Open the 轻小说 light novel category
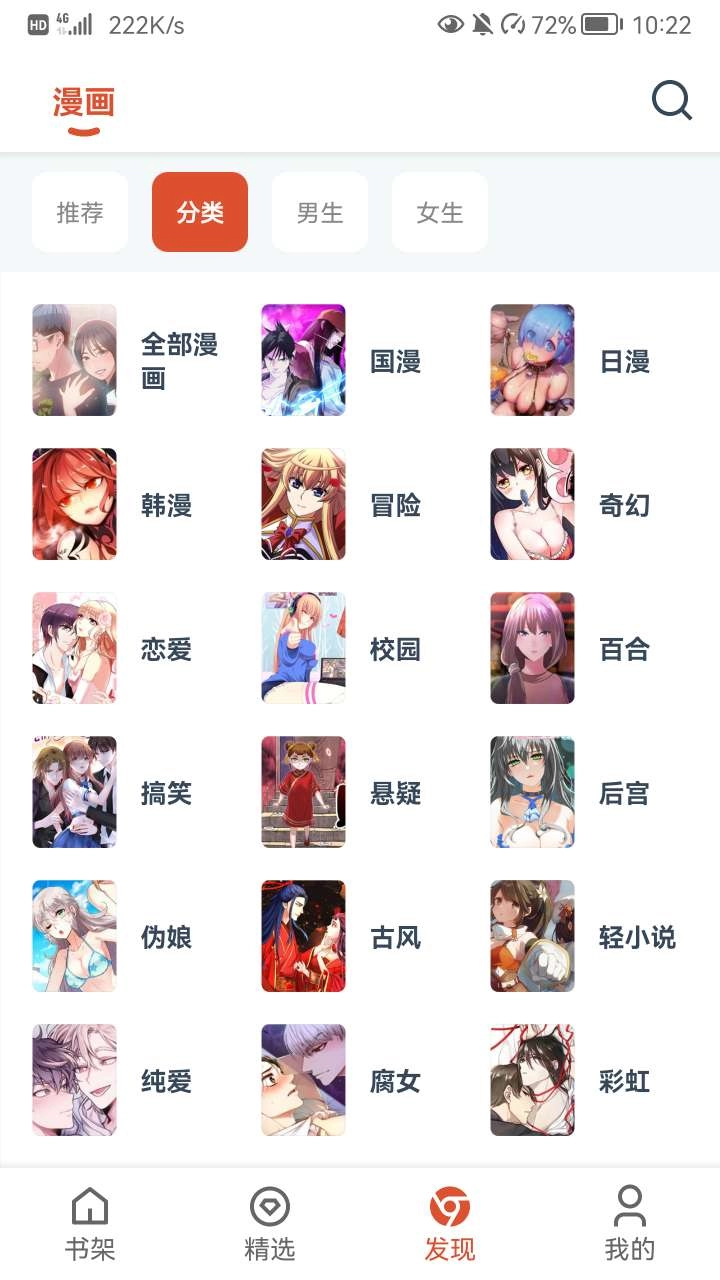 click(x=636, y=937)
